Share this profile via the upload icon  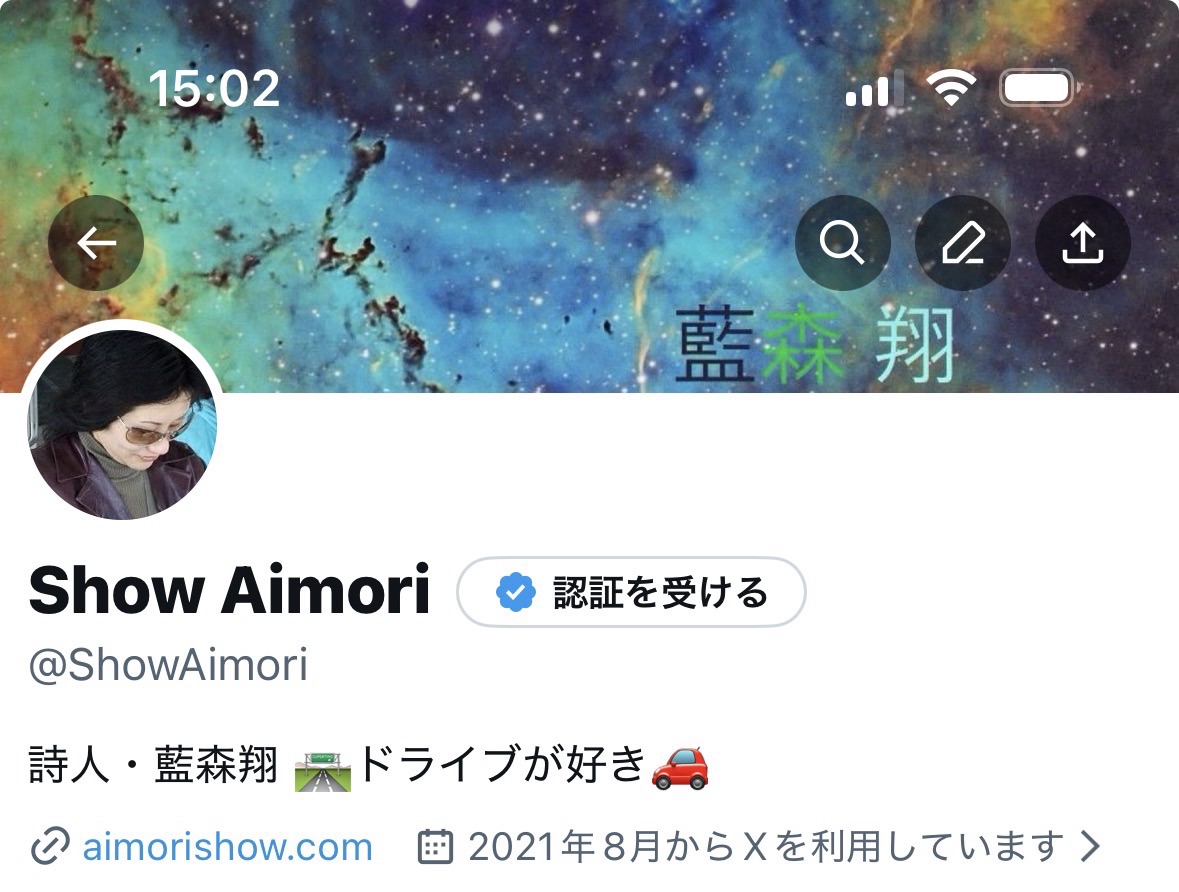(1083, 243)
